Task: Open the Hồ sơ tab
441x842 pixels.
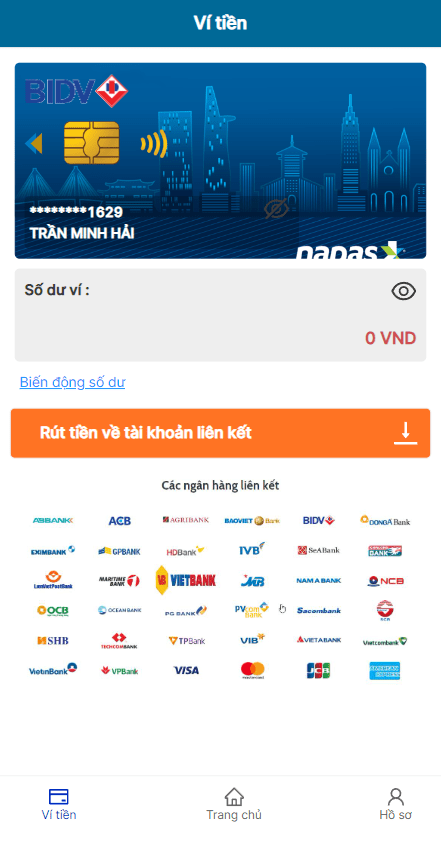Action: coord(395,804)
